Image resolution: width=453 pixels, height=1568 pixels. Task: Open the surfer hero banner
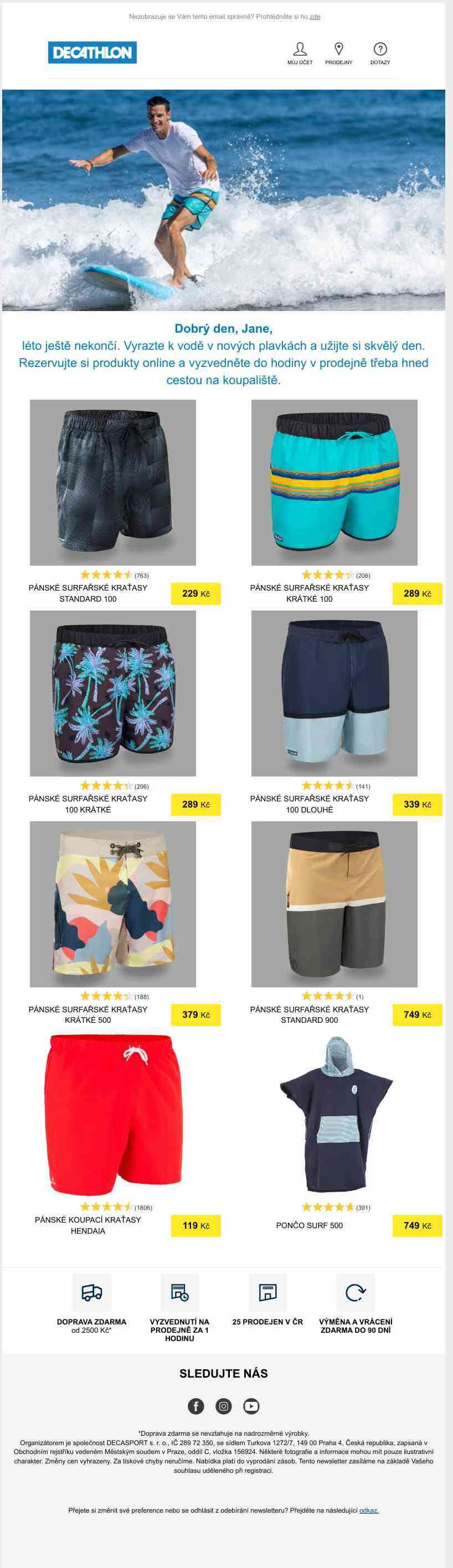(224, 200)
